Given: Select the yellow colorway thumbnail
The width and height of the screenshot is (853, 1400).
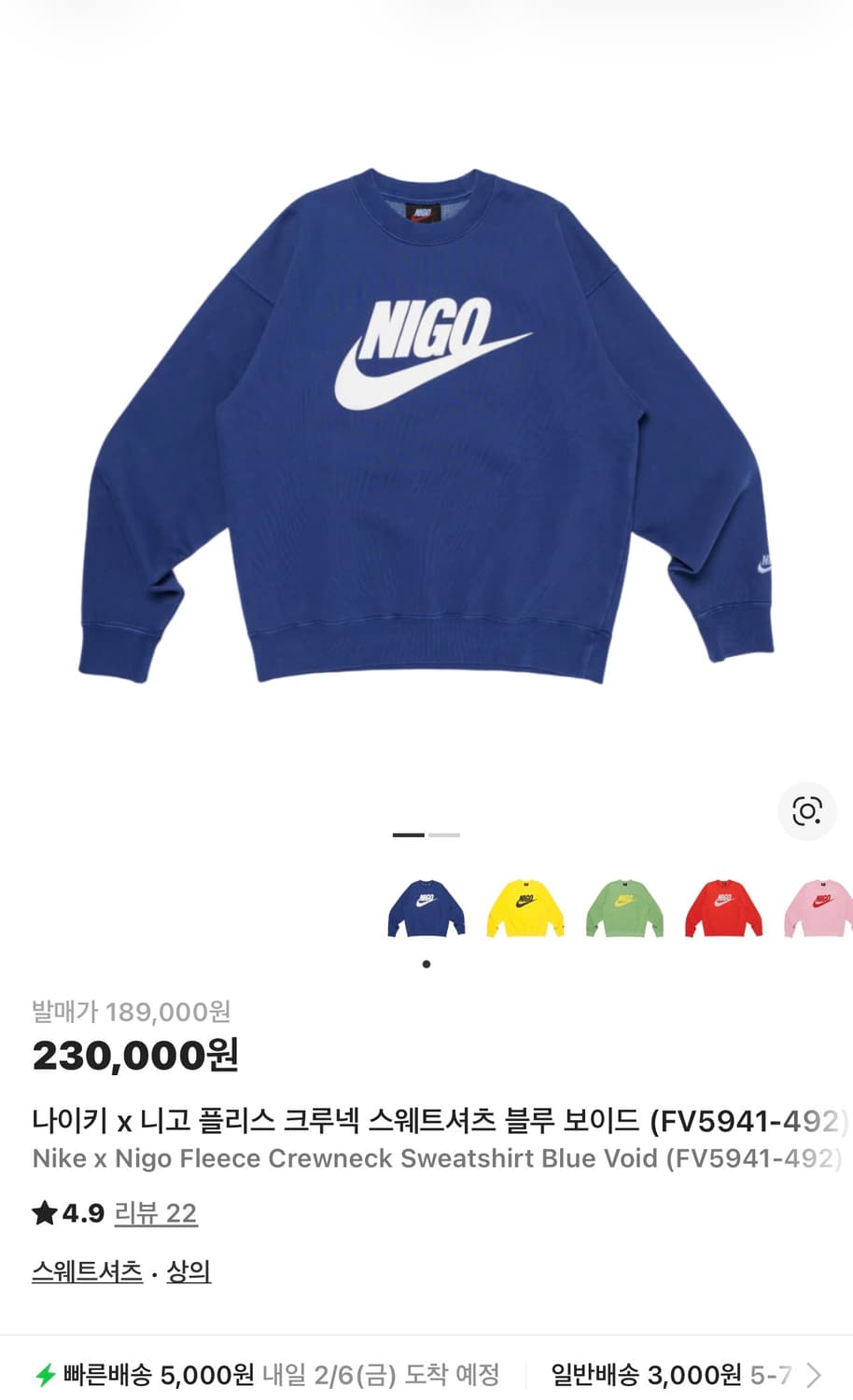Looking at the screenshot, I should (x=524, y=905).
